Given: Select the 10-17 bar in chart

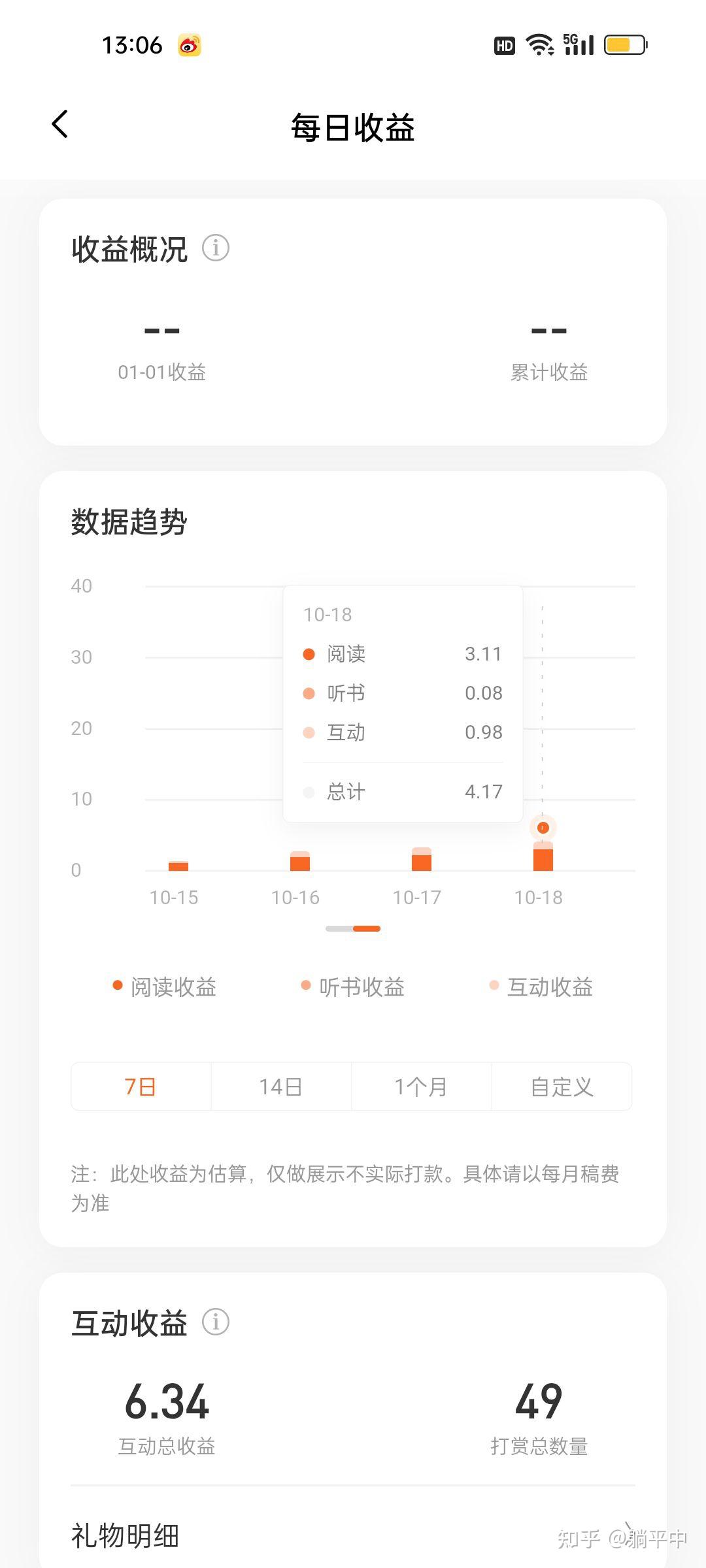Looking at the screenshot, I should 422,860.
